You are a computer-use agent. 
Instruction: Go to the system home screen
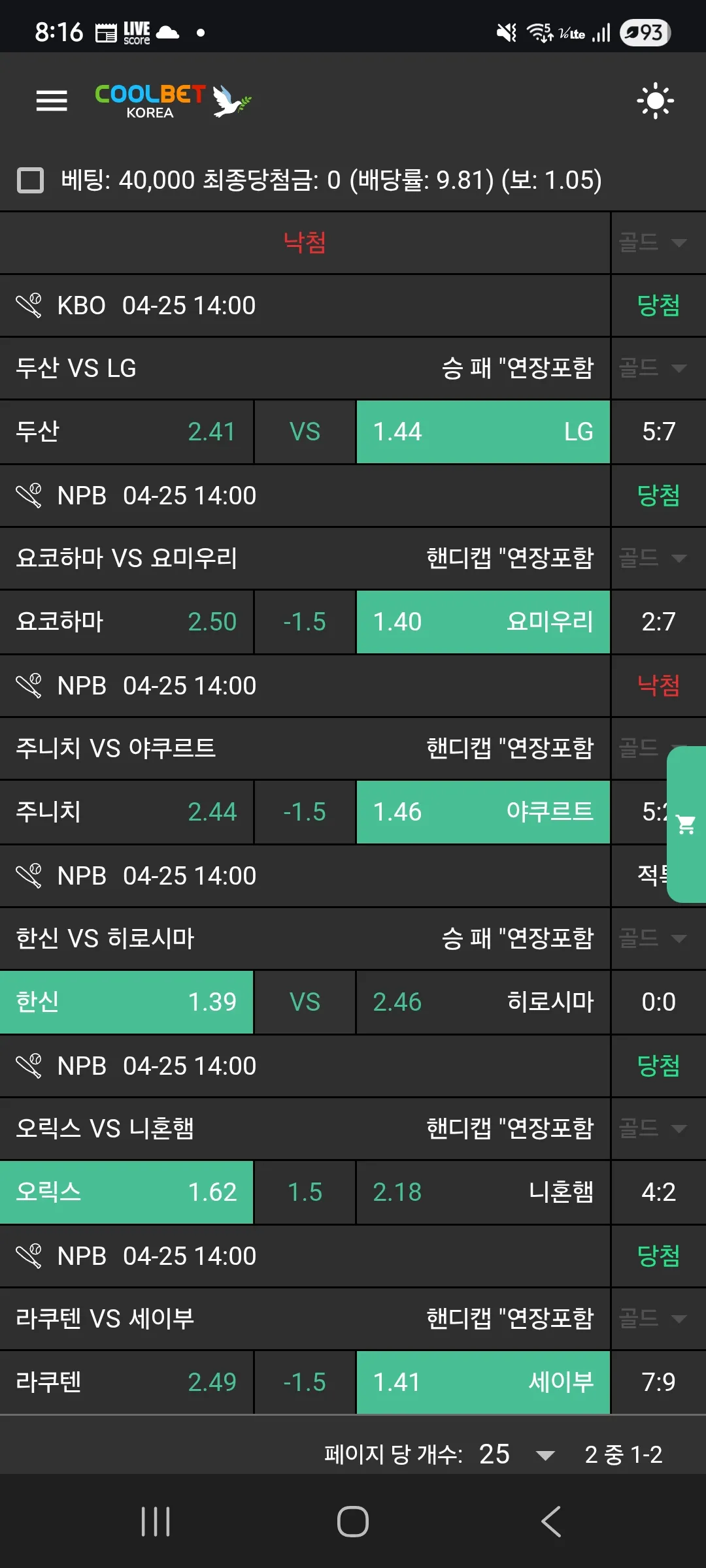pos(353,1522)
